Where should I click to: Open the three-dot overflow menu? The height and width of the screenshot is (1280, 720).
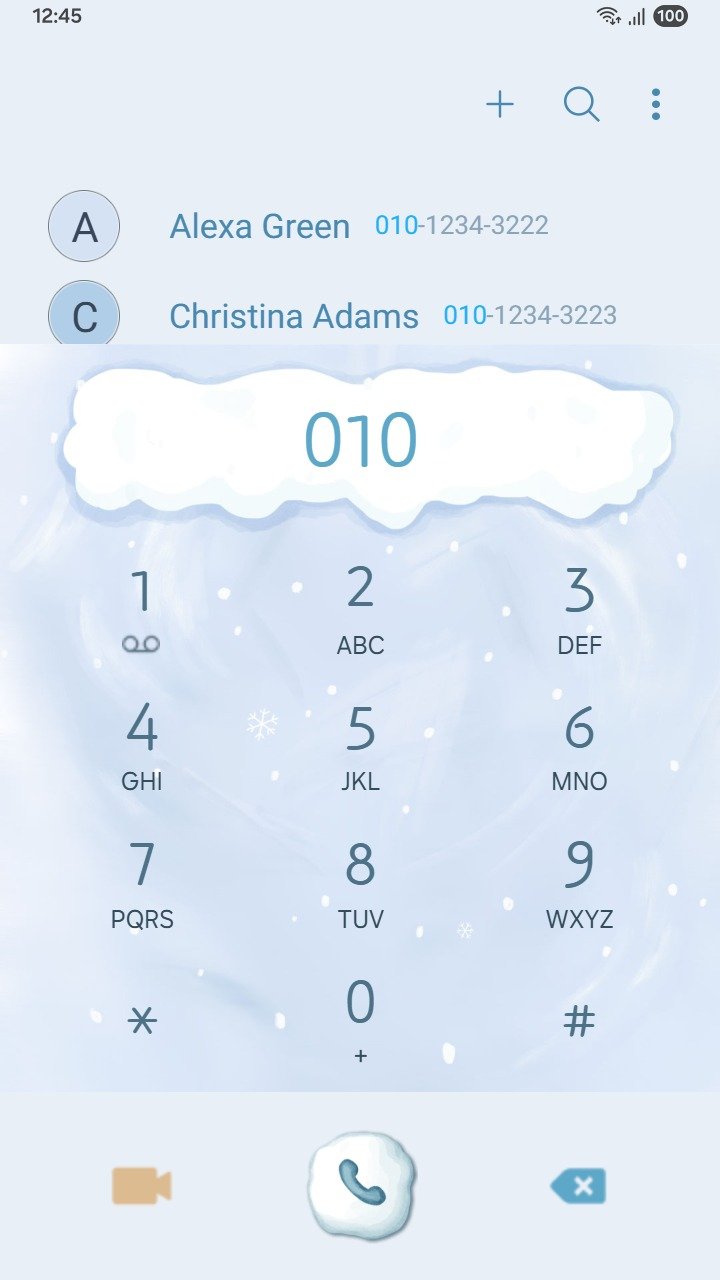pyautogui.click(x=655, y=104)
